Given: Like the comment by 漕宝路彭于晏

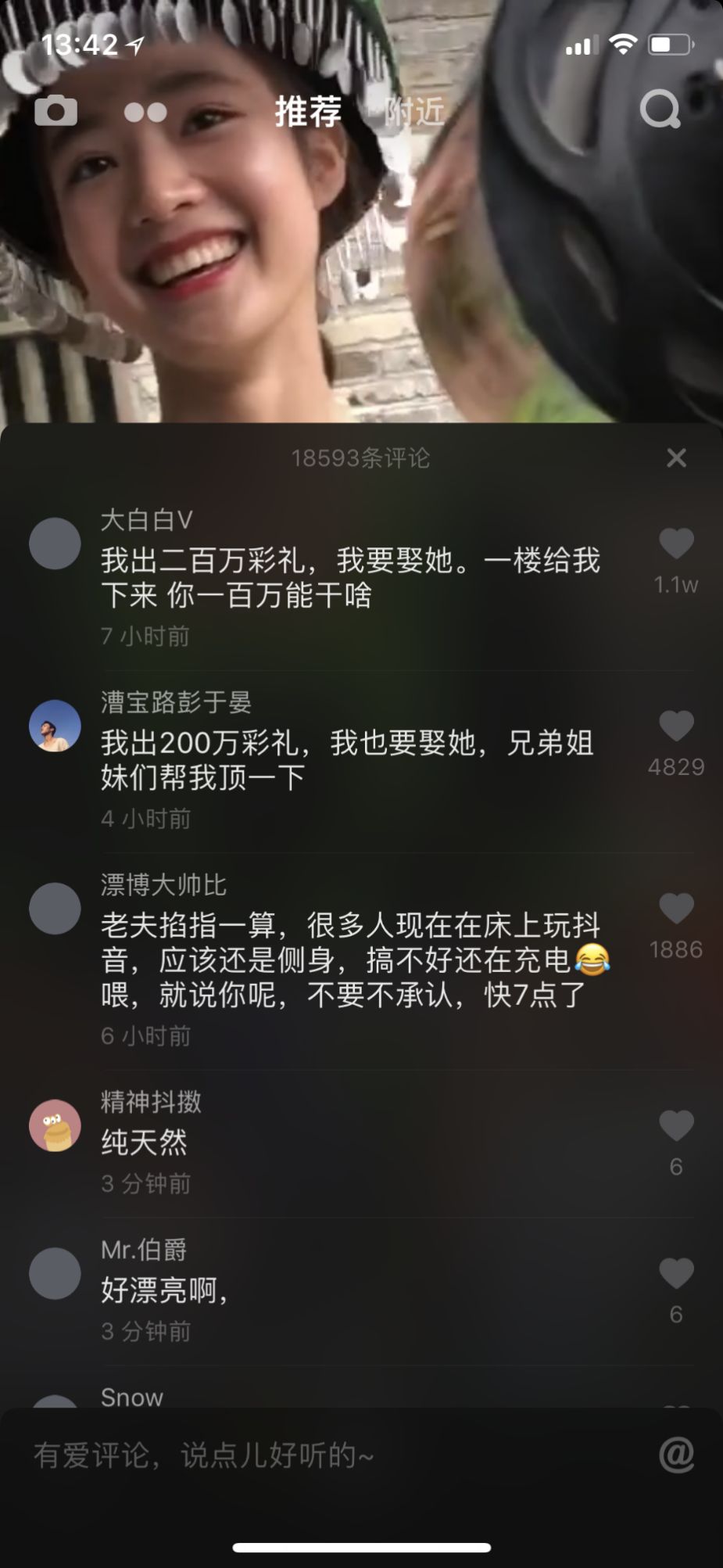Looking at the screenshot, I should point(676,727).
